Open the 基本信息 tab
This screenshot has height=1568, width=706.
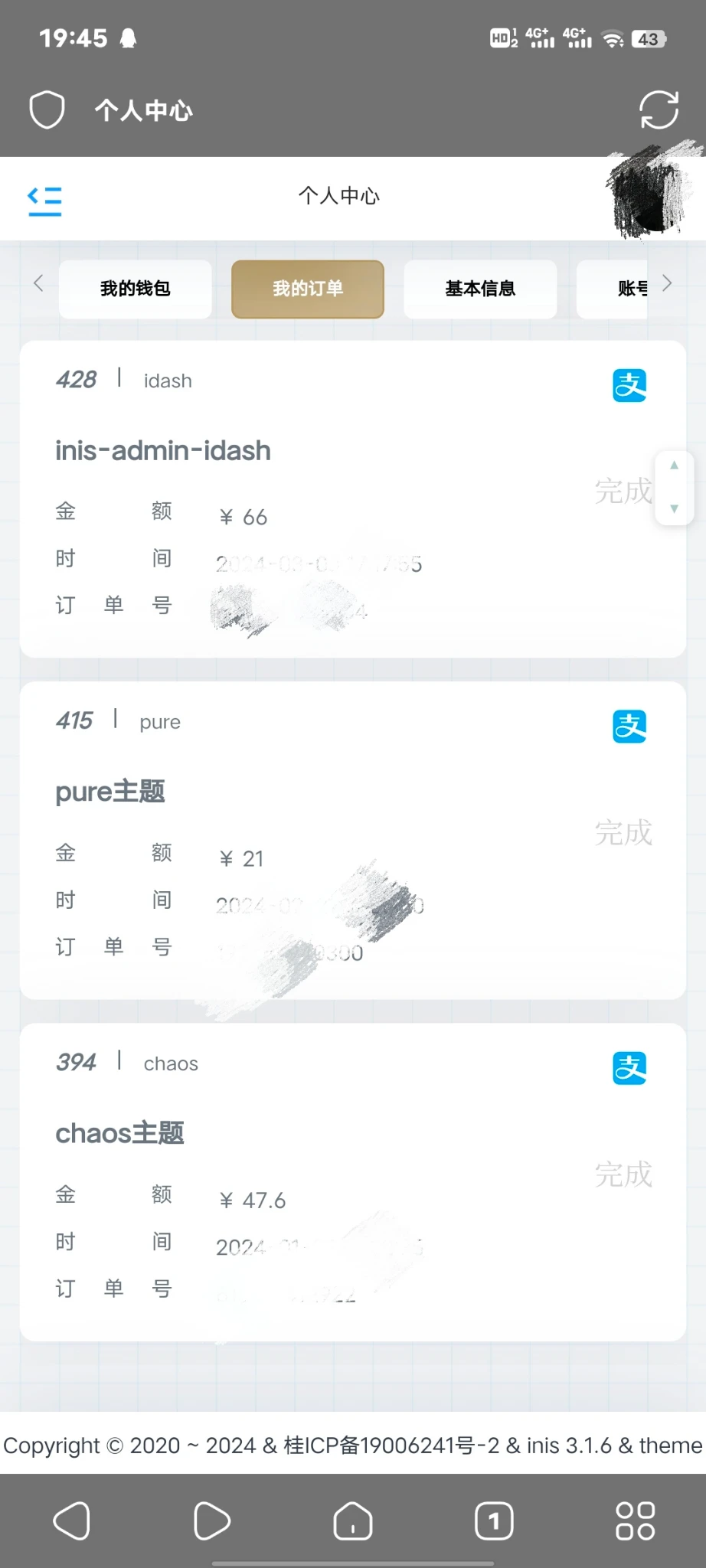click(480, 289)
